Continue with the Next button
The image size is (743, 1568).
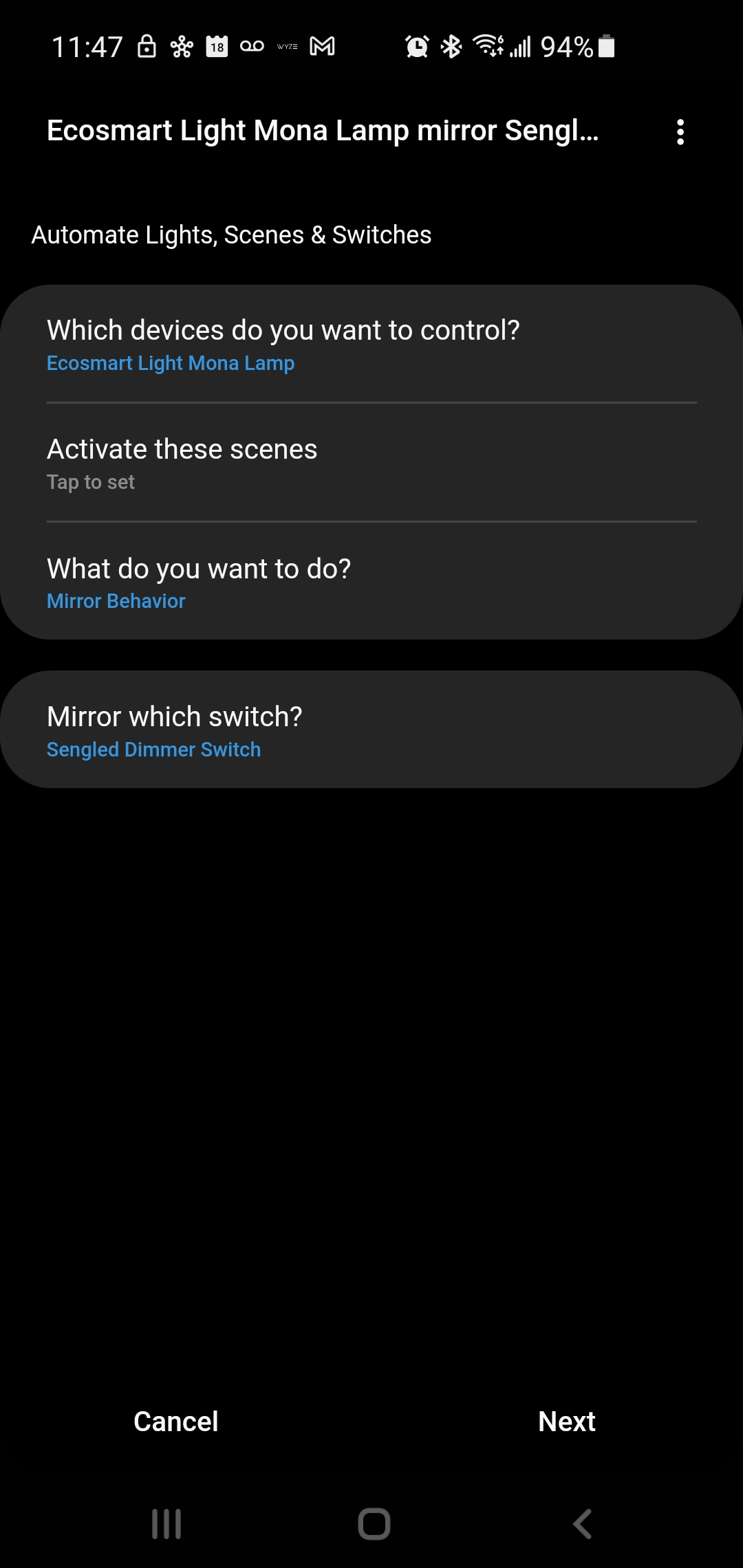coord(566,1422)
